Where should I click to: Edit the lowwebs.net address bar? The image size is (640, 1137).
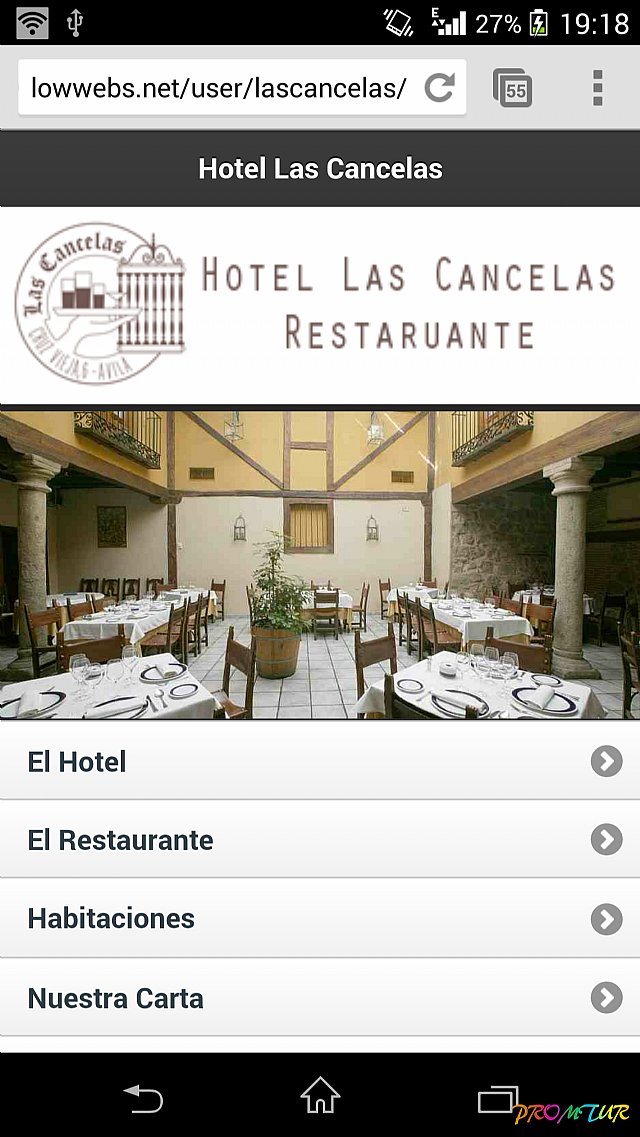coord(218,88)
